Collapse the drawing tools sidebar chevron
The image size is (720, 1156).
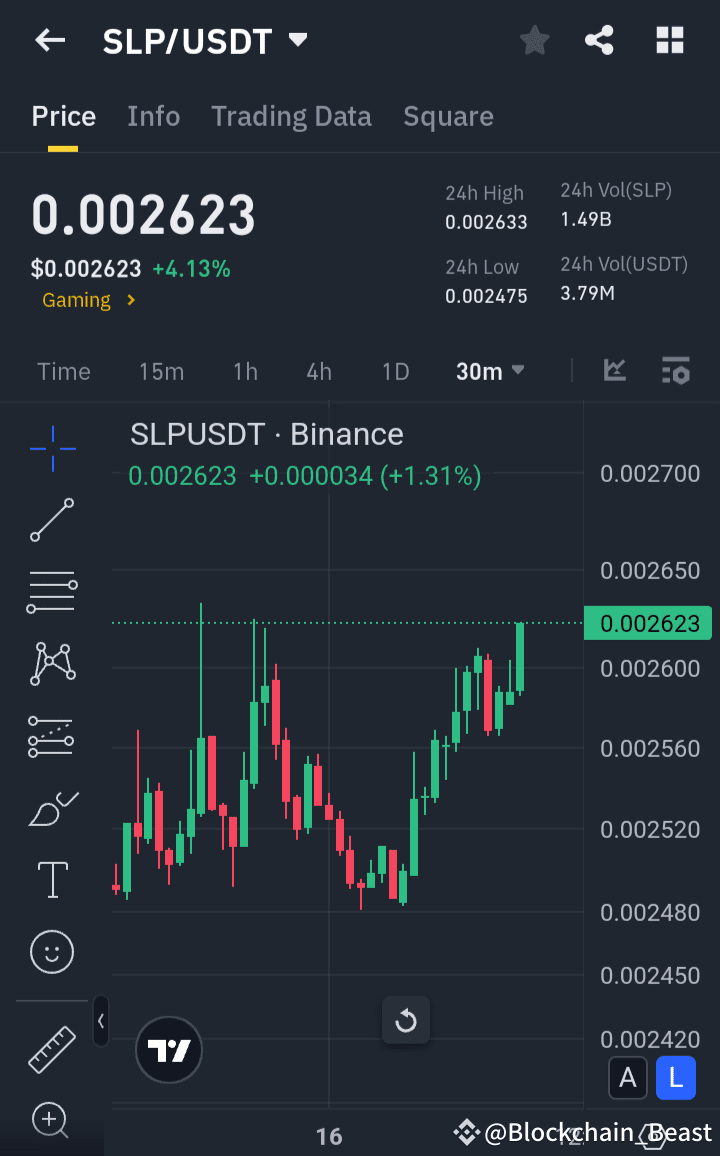click(101, 1022)
